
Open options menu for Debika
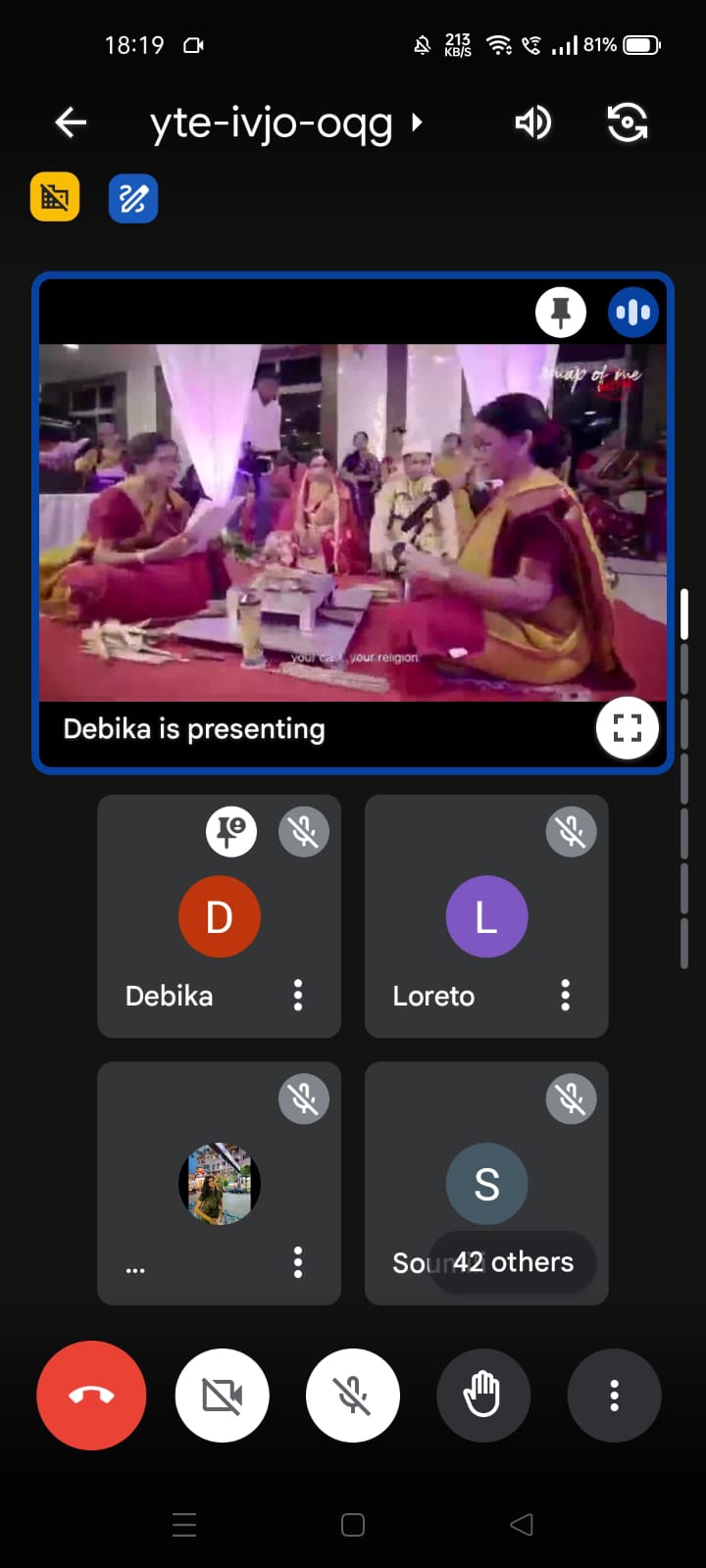pyautogui.click(x=298, y=995)
